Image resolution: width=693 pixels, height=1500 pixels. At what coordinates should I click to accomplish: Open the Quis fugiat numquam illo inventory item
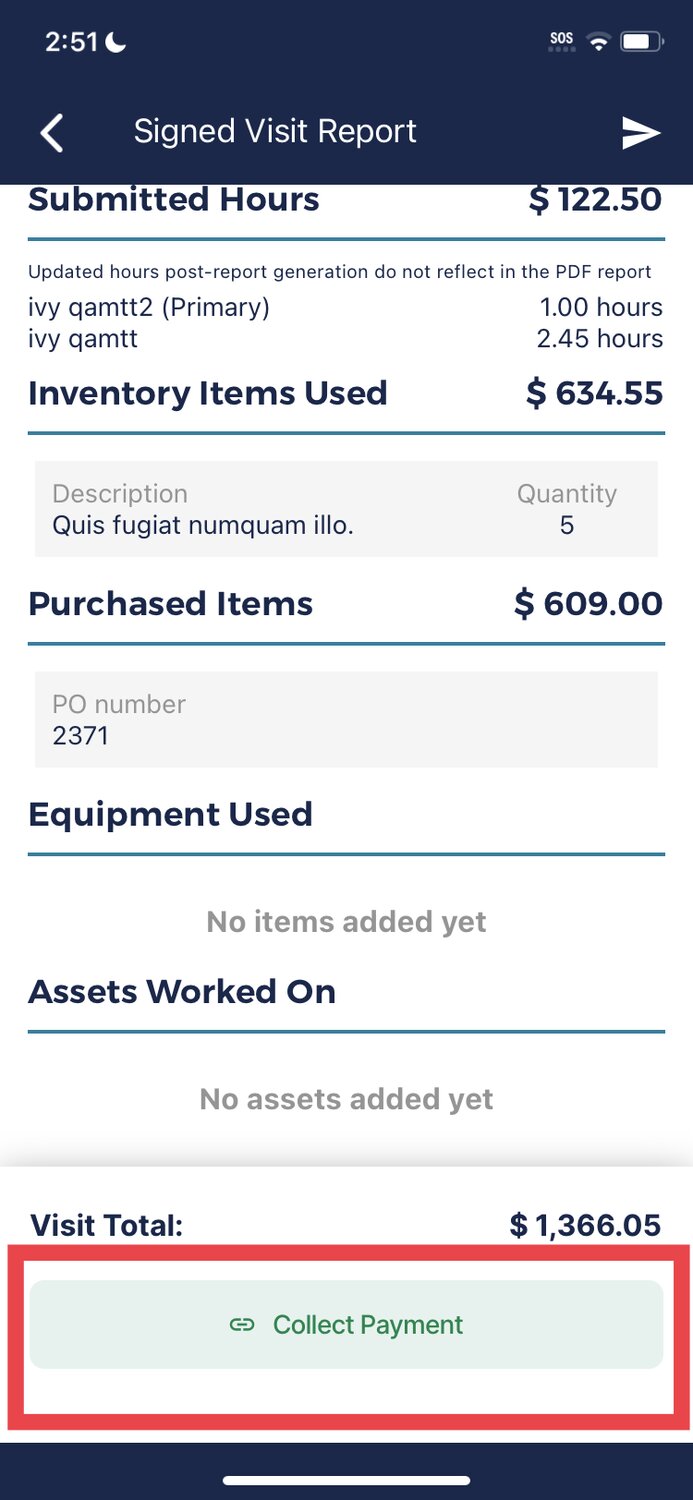(x=346, y=509)
